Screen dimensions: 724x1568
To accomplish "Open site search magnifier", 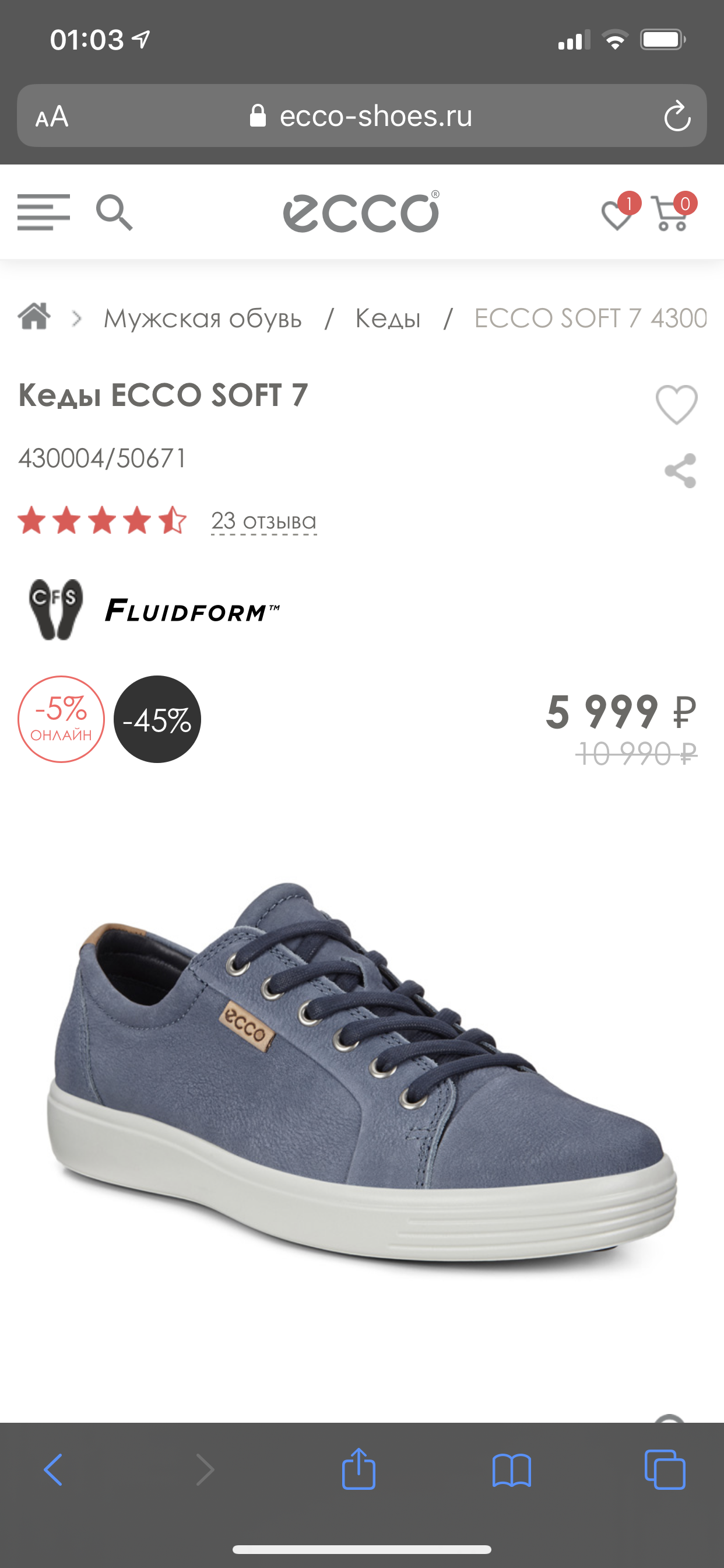I will [114, 212].
